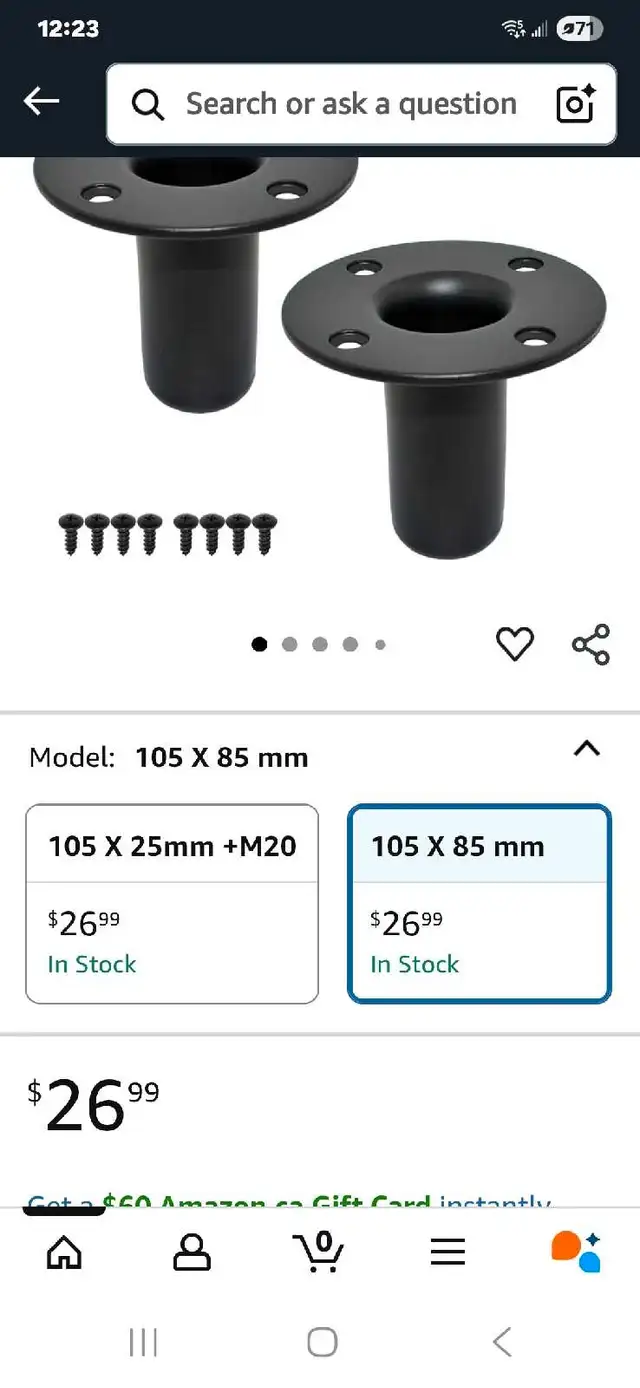Image resolution: width=640 pixels, height=1388 pixels.
Task: Tap the system recent apps button
Action: pyautogui.click(x=143, y=1342)
